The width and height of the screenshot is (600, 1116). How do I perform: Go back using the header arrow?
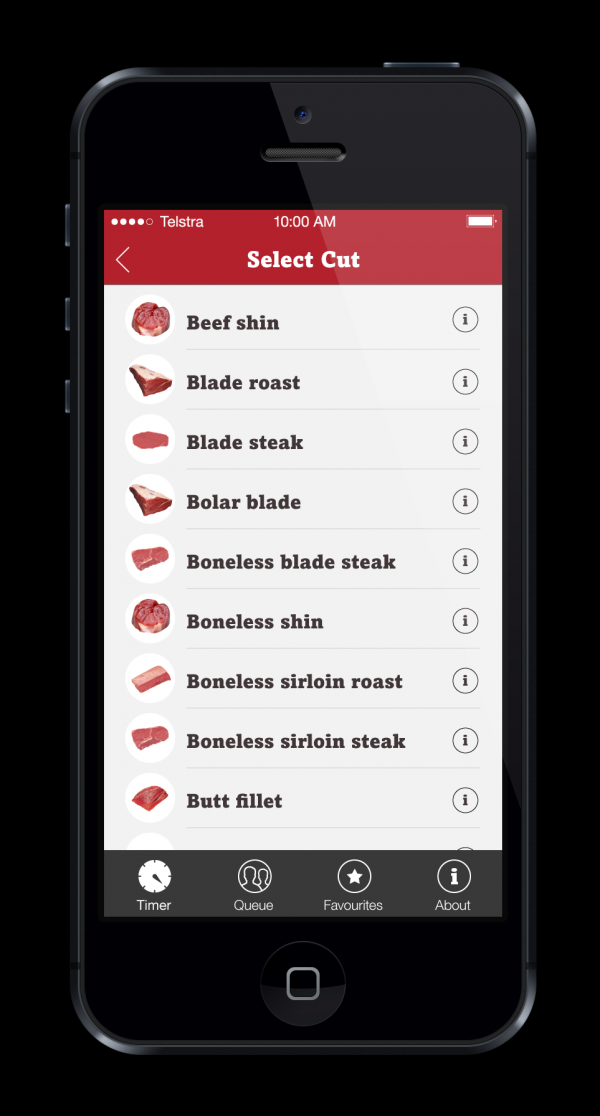[123, 260]
